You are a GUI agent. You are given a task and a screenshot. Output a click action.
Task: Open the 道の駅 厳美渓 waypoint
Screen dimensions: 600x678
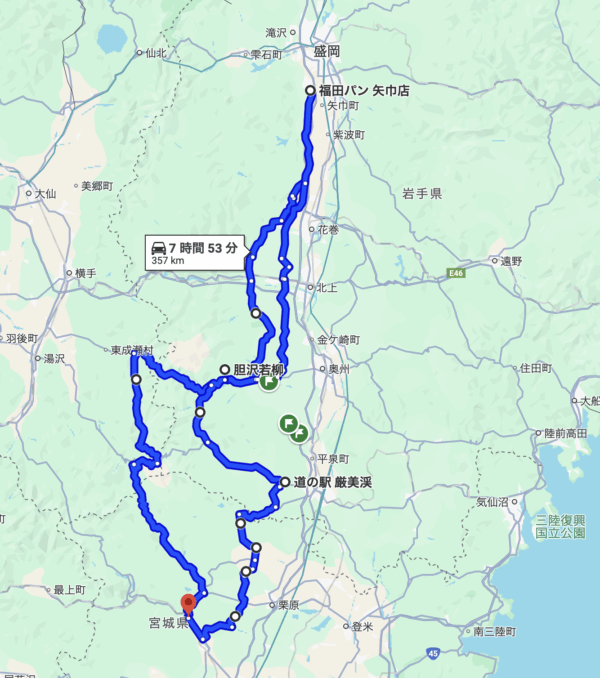(285, 482)
